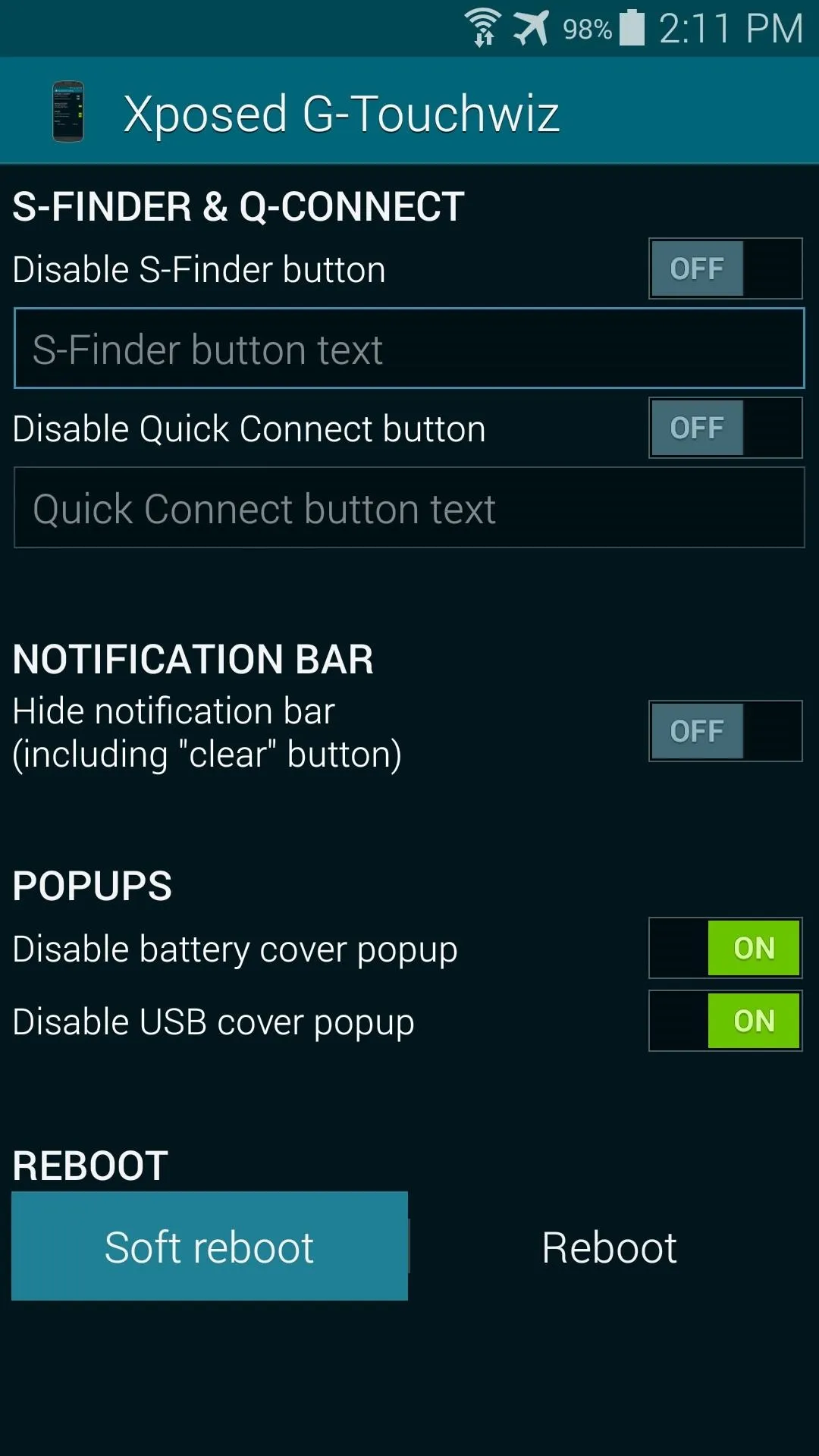The height and width of the screenshot is (1456, 819).
Task: Focus the Quick Connect button text field
Action: click(409, 507)
